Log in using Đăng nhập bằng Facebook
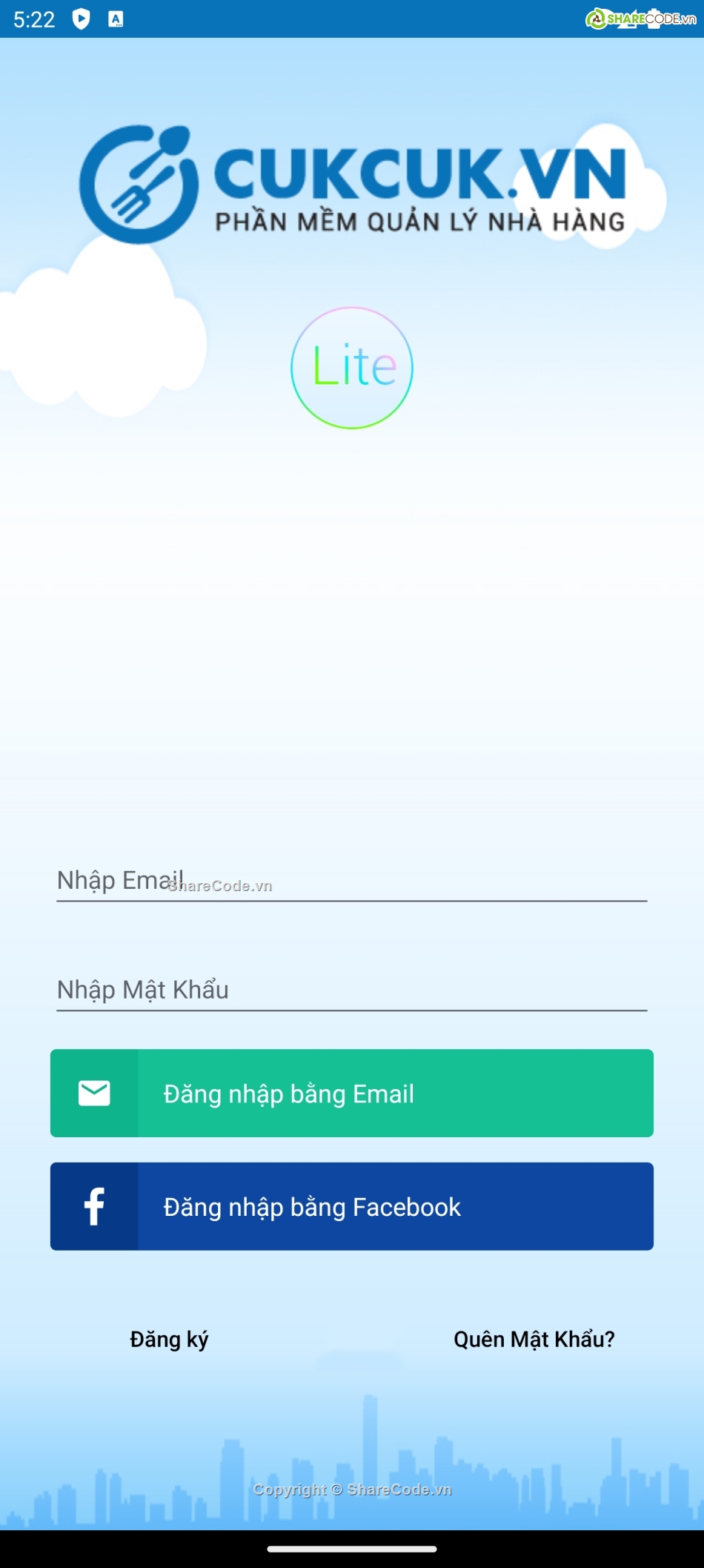This screenshot has height=1568, width=704. [x=351, y=1206]
